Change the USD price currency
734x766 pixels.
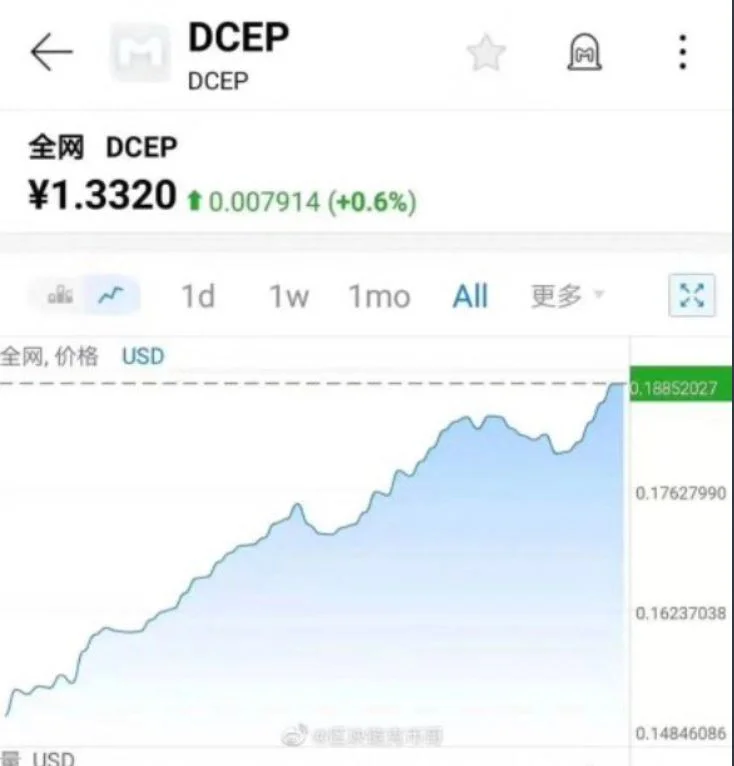click(143, 356)
